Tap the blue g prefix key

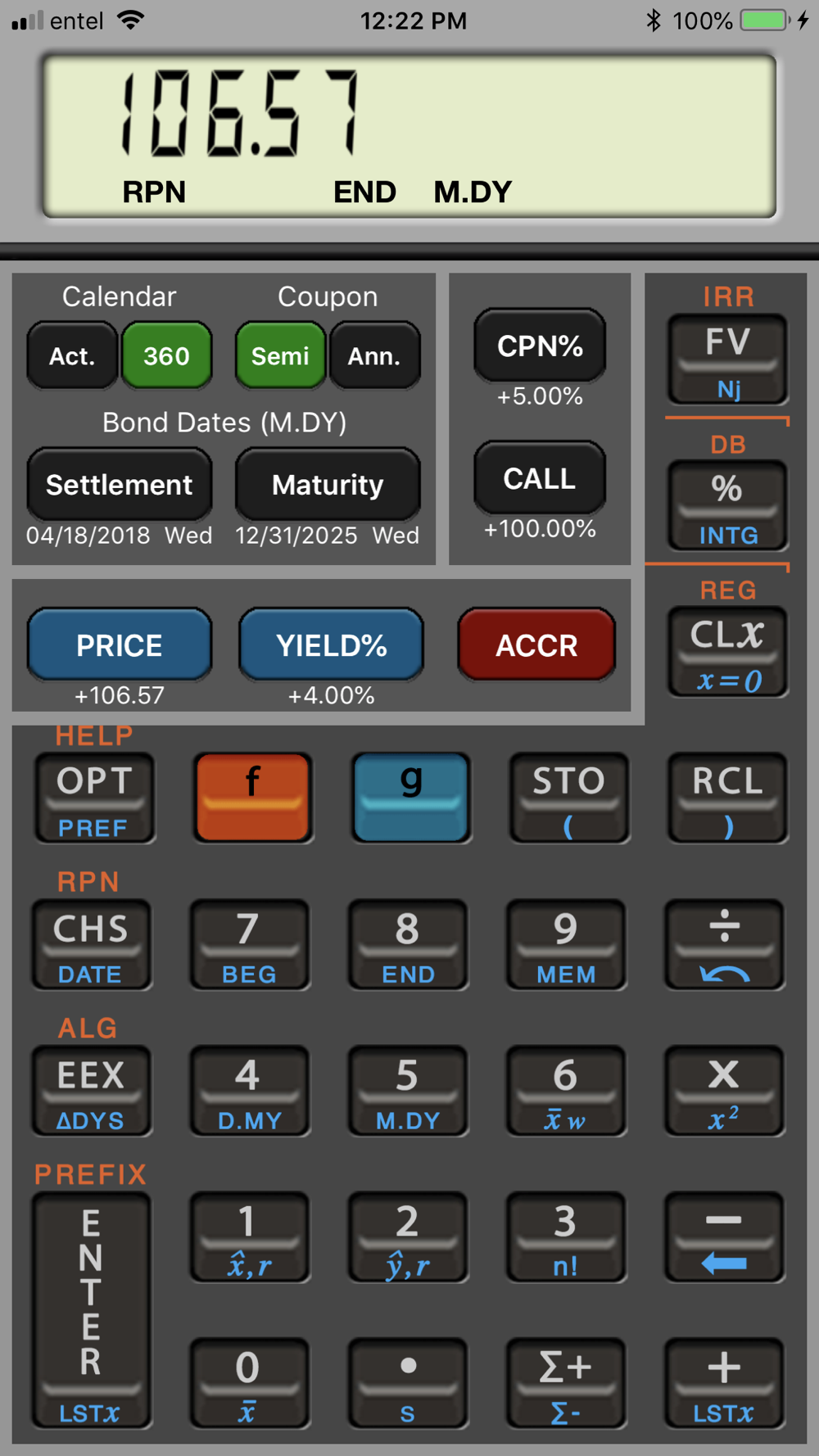click(411, 798)
